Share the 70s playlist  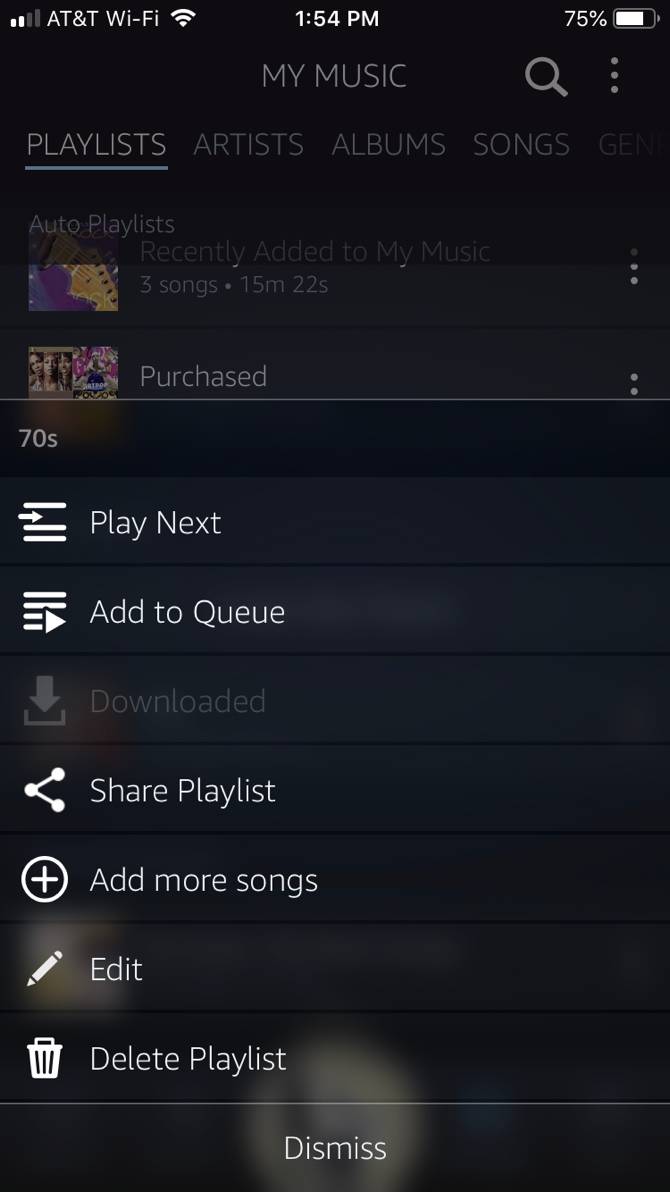point(182,791)
